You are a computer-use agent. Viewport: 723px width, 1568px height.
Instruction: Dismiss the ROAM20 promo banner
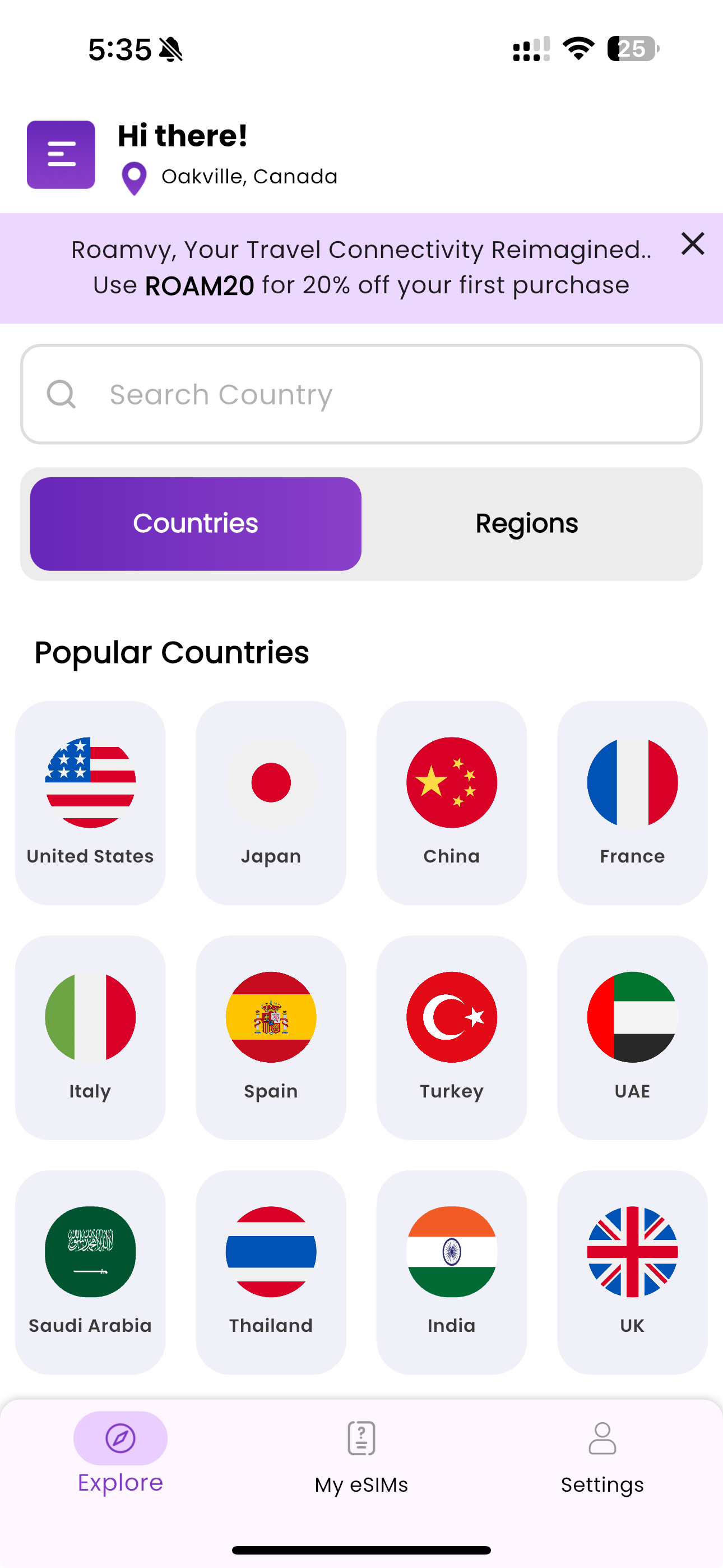pyautogui.click(x=692, y=244)
